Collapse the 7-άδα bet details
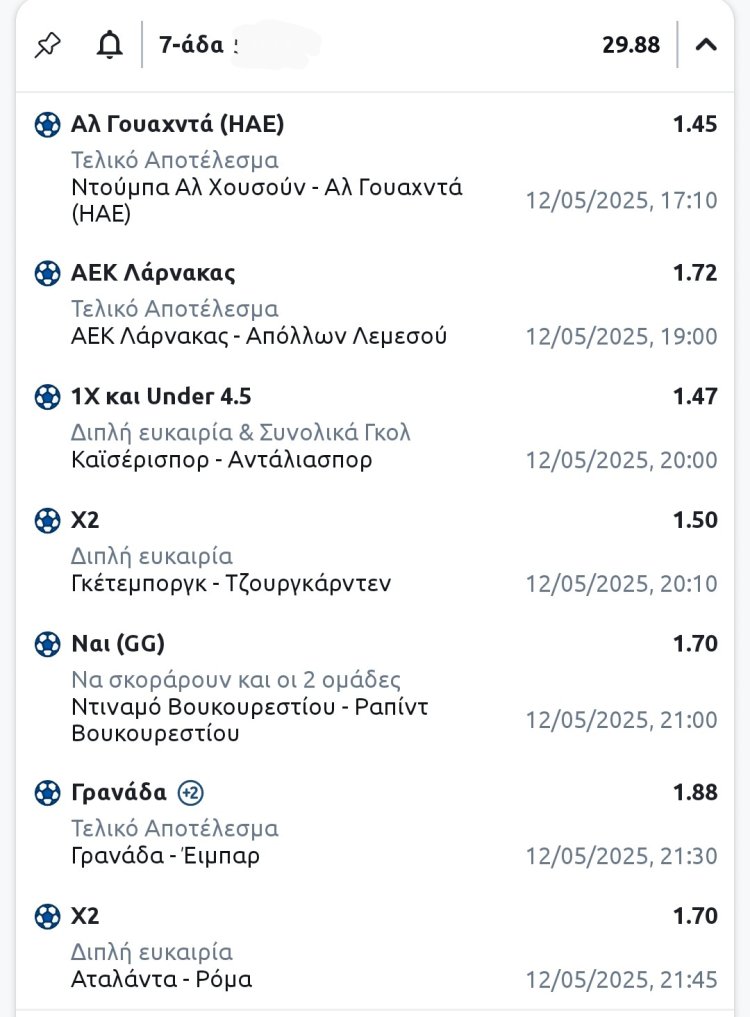The image size is (750, 1017). (706, 45)
